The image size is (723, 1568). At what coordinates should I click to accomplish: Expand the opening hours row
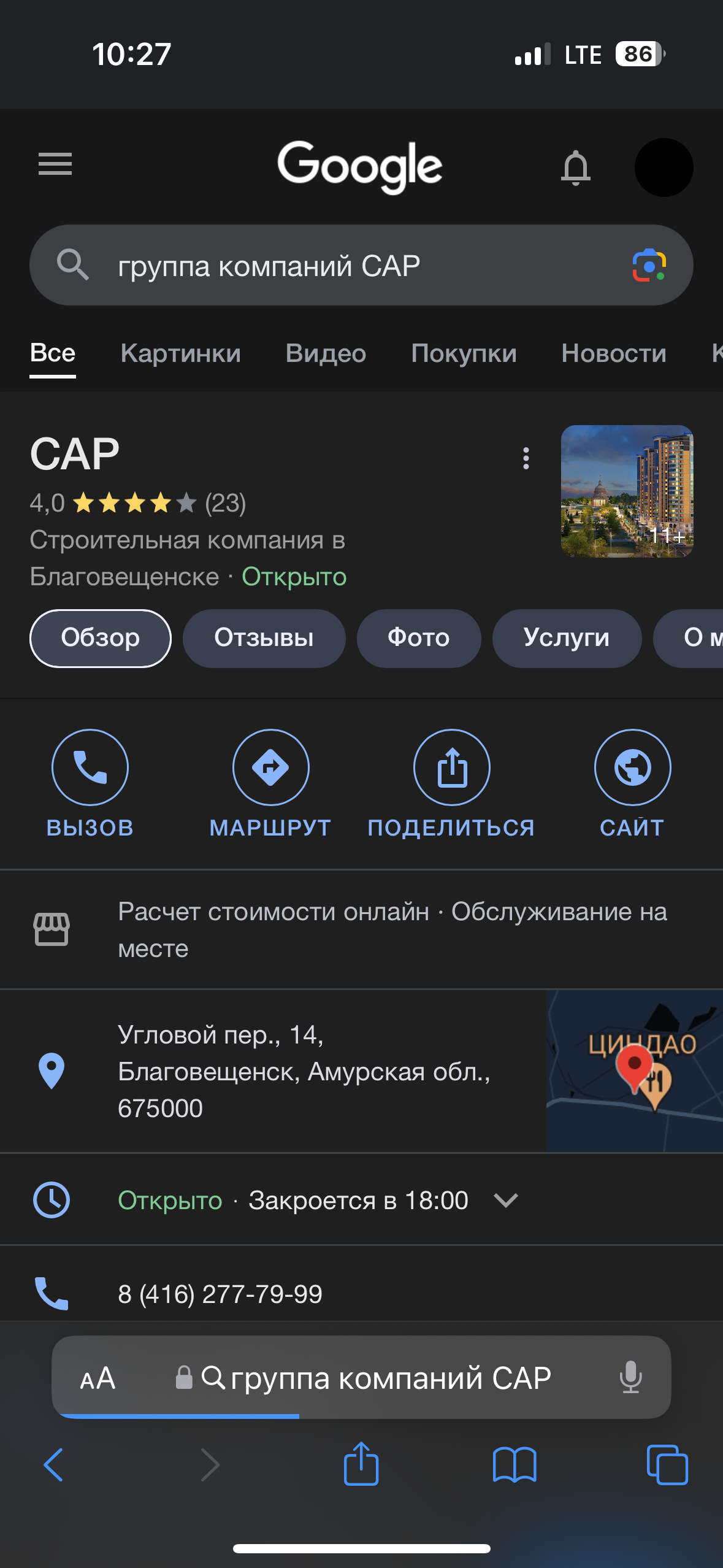(505, 1200)
